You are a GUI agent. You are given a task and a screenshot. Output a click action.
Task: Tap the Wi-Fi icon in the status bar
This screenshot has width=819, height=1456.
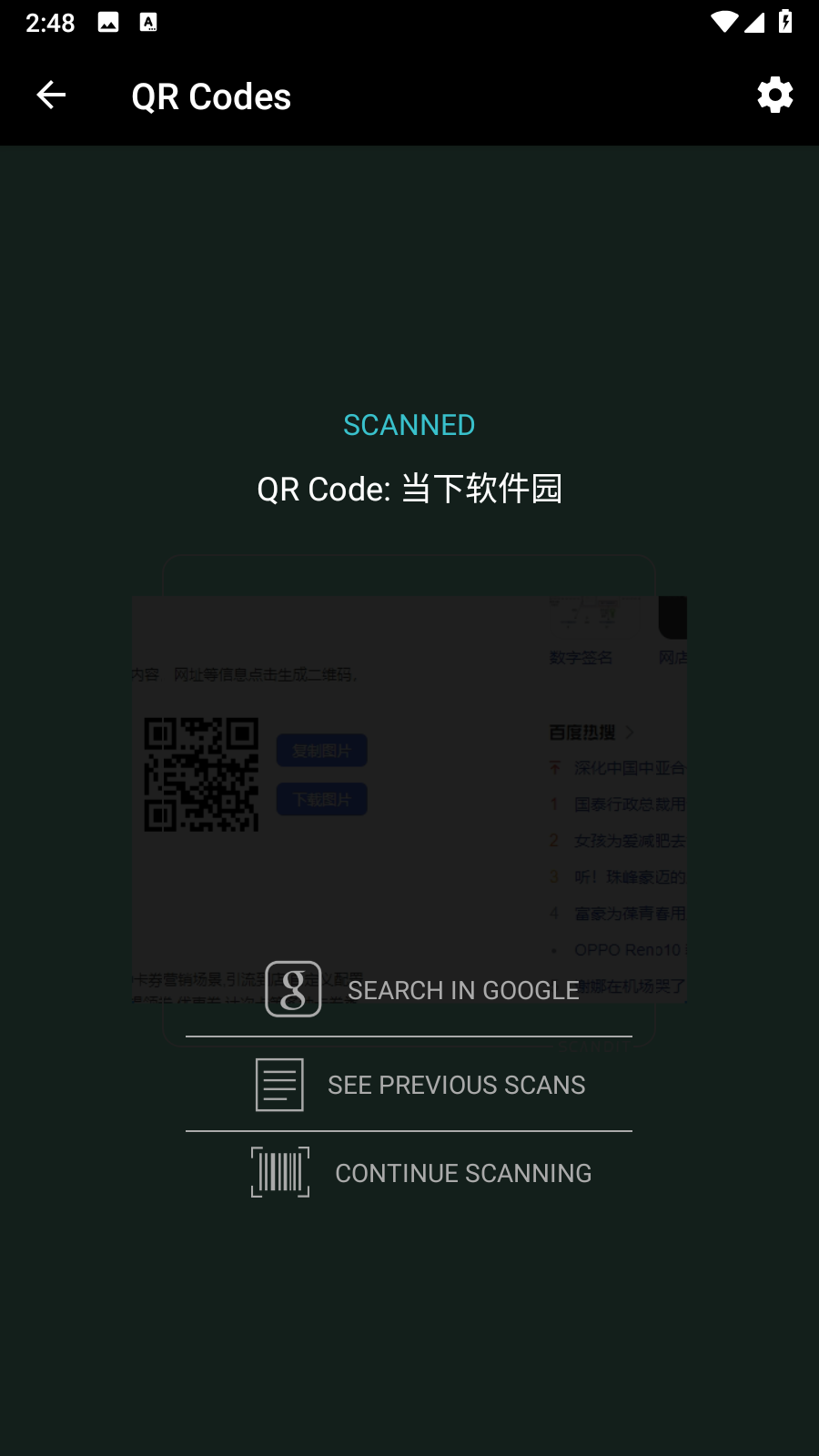pos(723,23)
